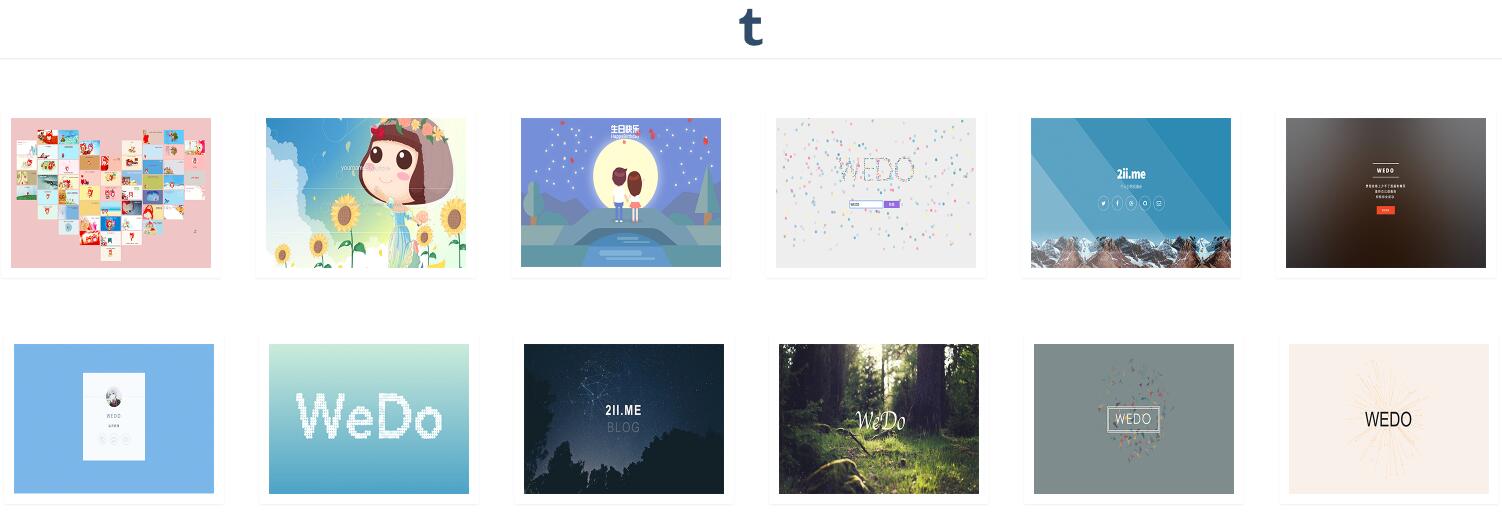Open the pink heart collage theme
1502x517 pixels.
(x=111, y=192)
